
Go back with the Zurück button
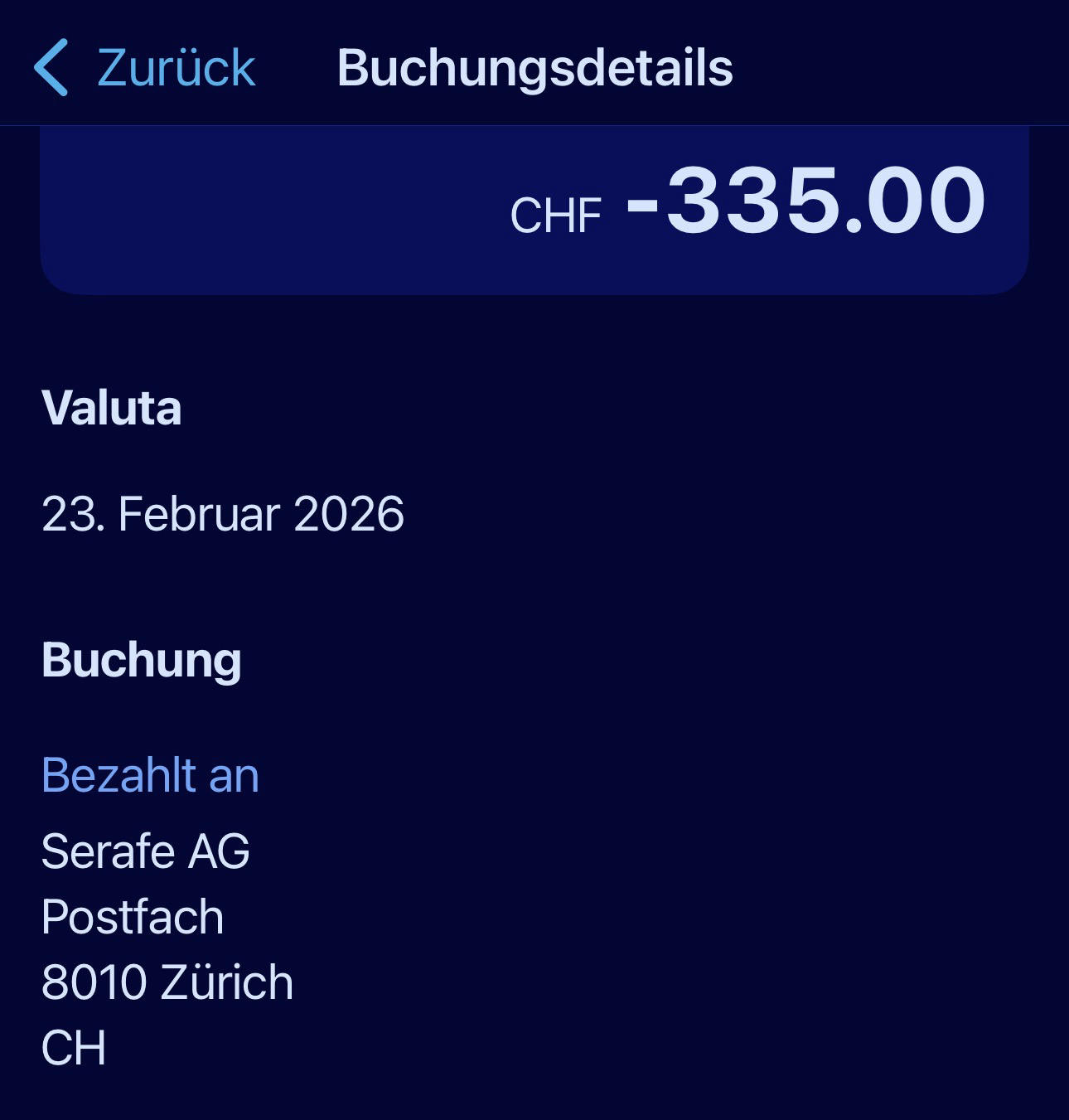coord(145,68)
